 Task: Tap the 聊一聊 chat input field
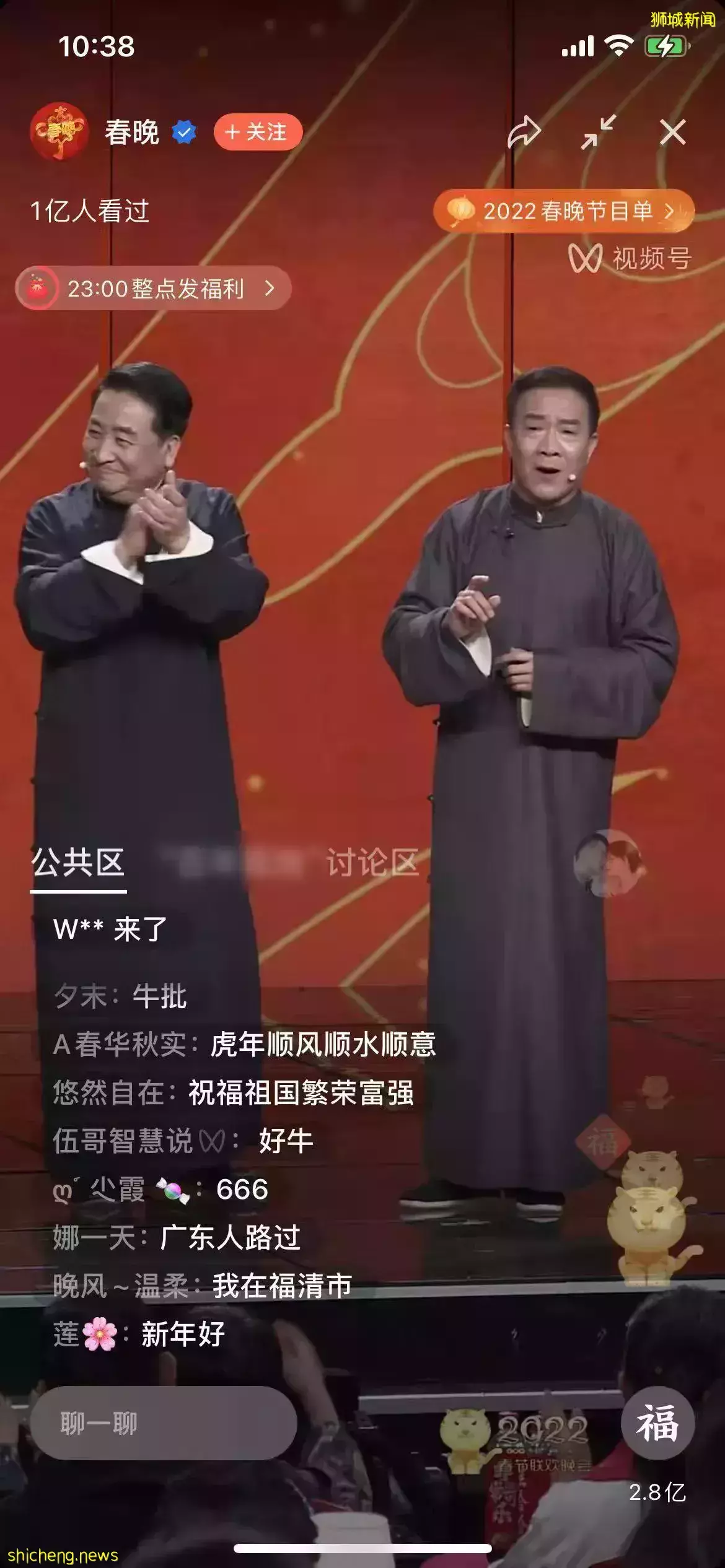pyautogui.click(x=163, y=1423)
